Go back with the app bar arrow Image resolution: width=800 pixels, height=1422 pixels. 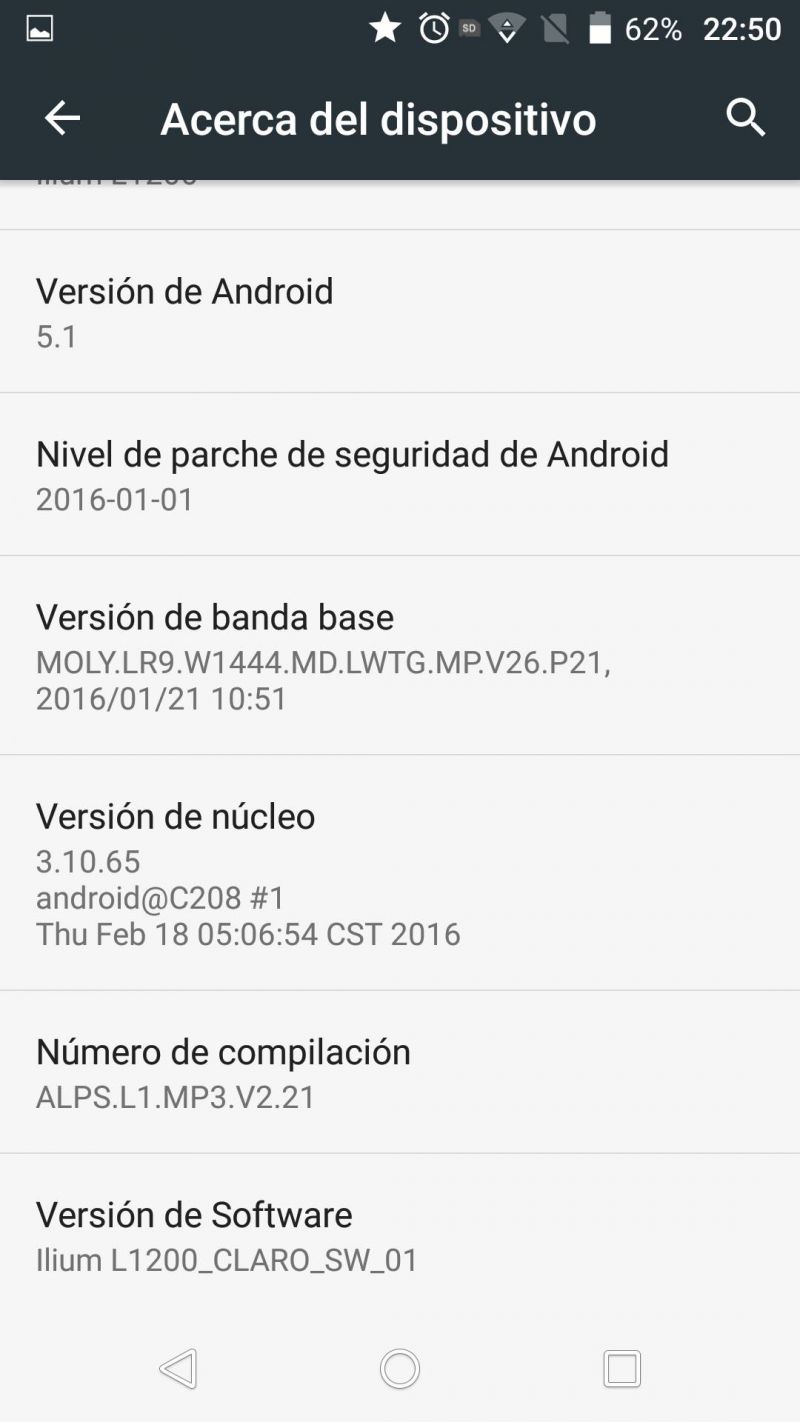(x=62, y=119)
